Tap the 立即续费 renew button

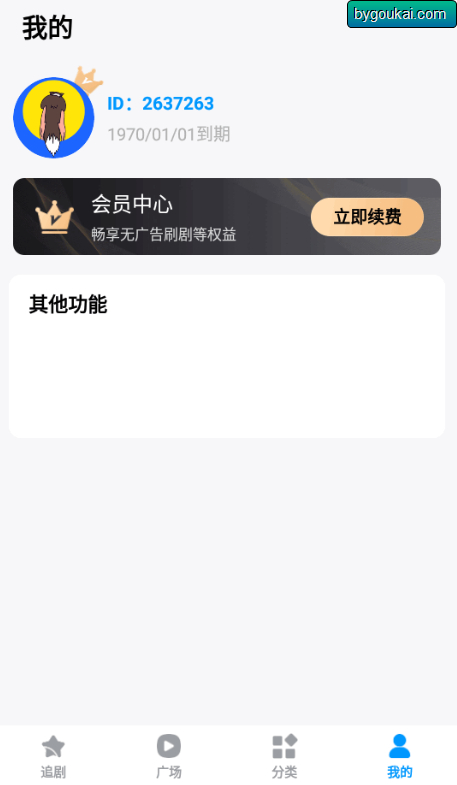pos(367,217)
